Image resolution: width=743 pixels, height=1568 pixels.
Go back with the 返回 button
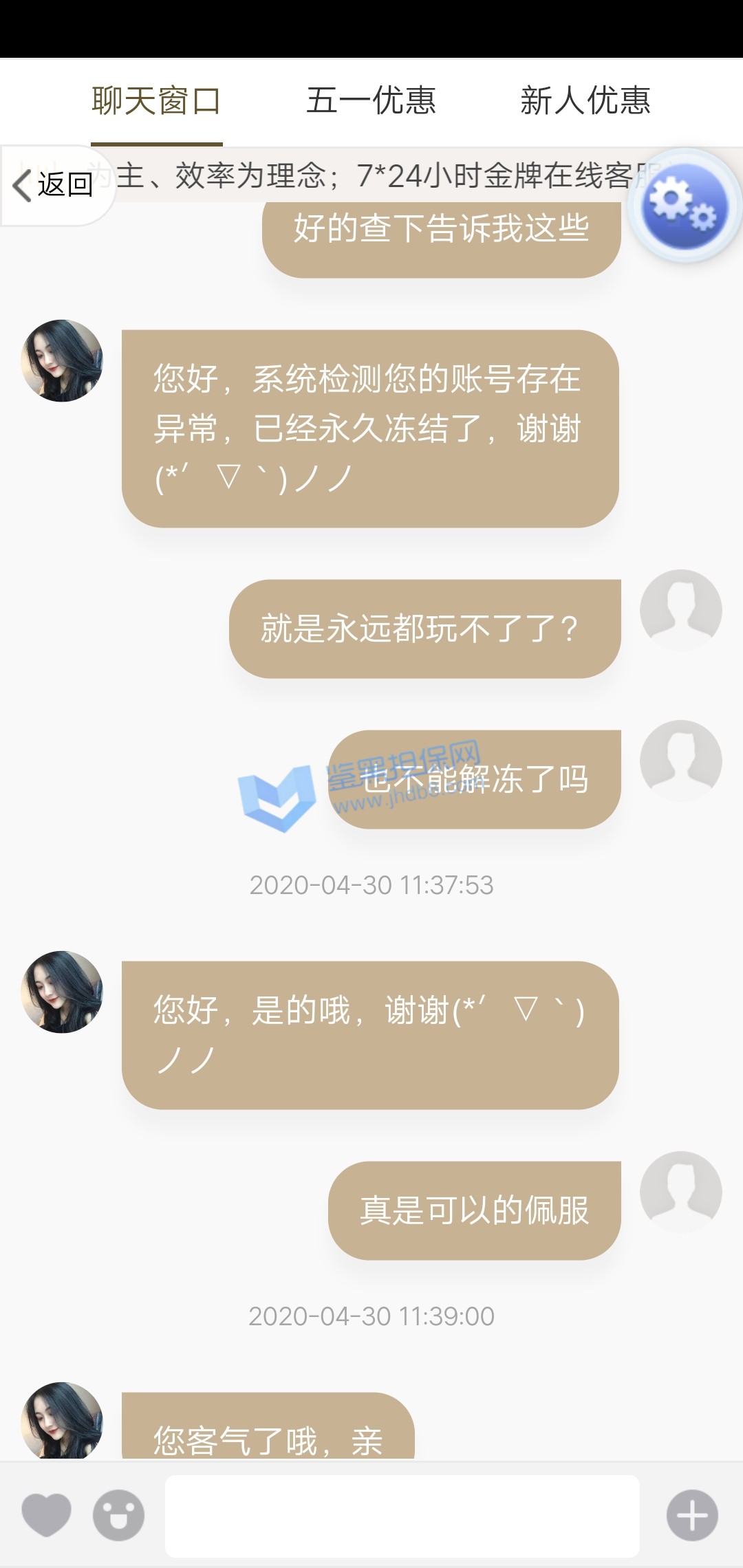point(55,185)
